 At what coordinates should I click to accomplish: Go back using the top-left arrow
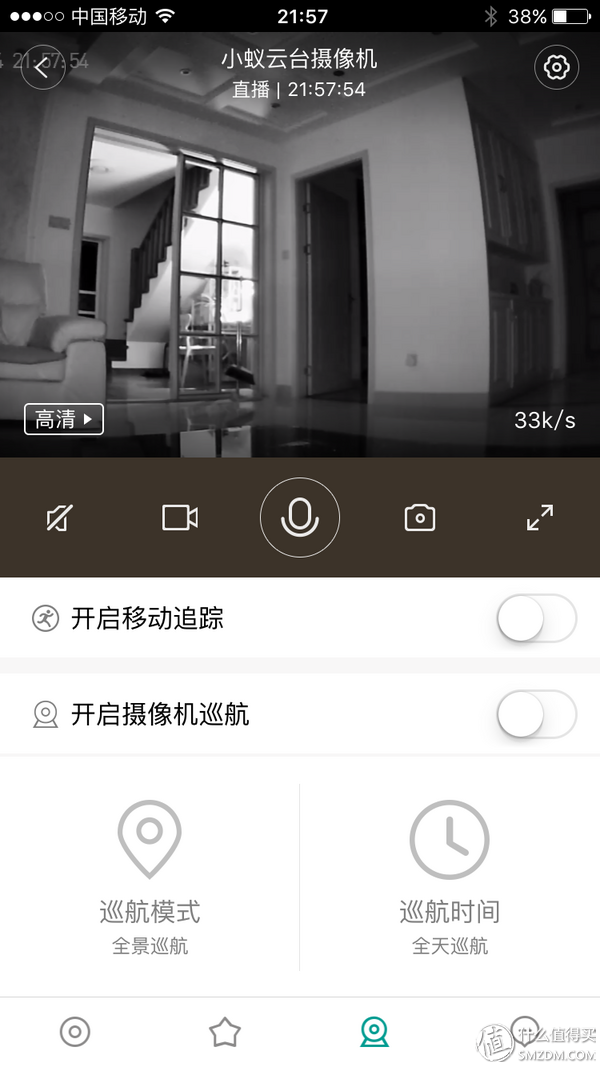coord(42,68)
